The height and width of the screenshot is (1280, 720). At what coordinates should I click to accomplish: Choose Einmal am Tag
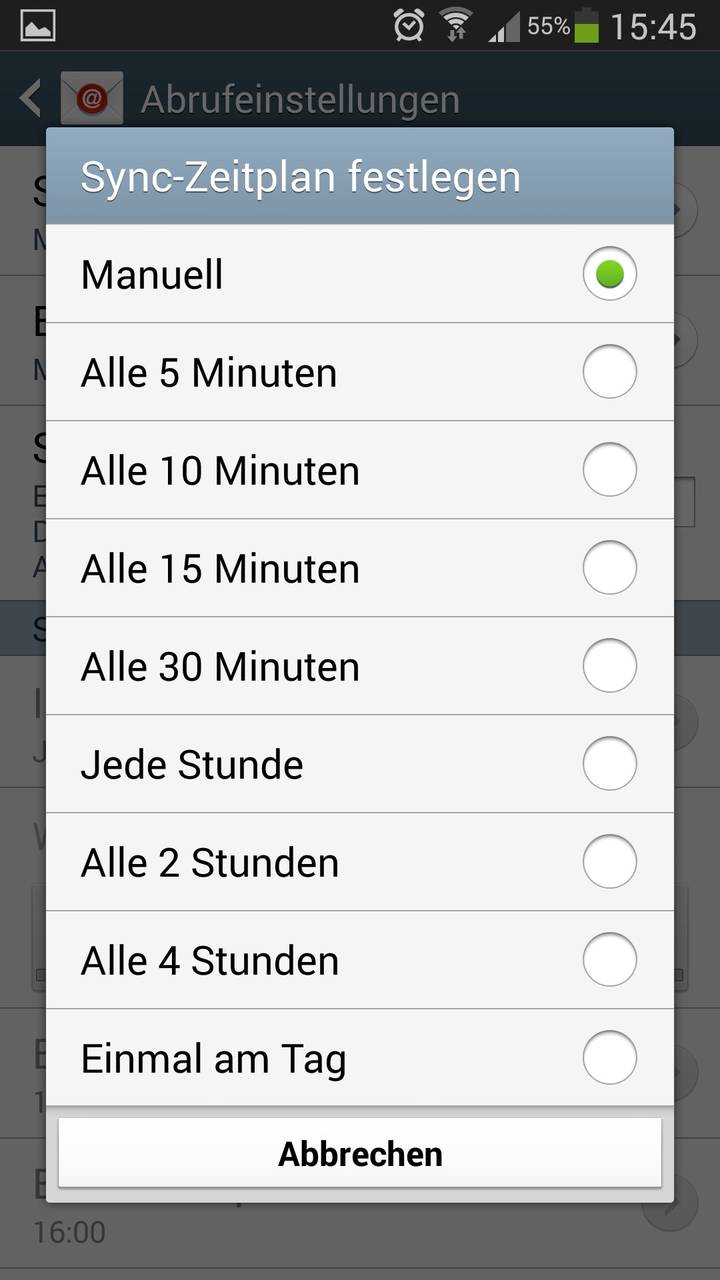click(x=360, y=1058)
